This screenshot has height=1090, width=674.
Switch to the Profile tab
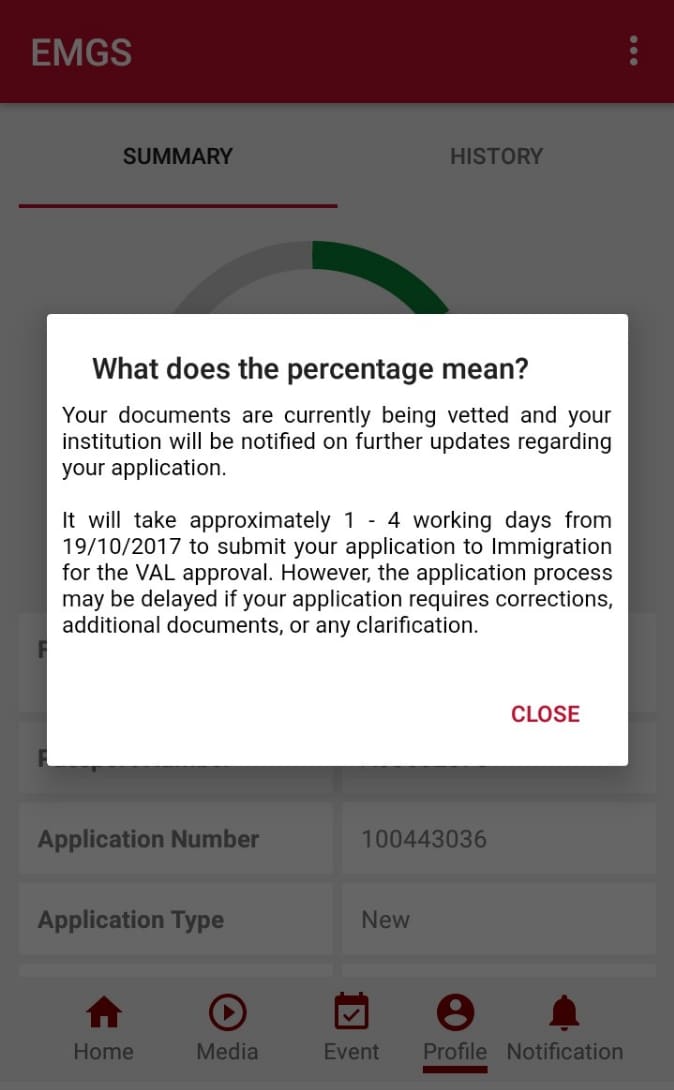455,1028
